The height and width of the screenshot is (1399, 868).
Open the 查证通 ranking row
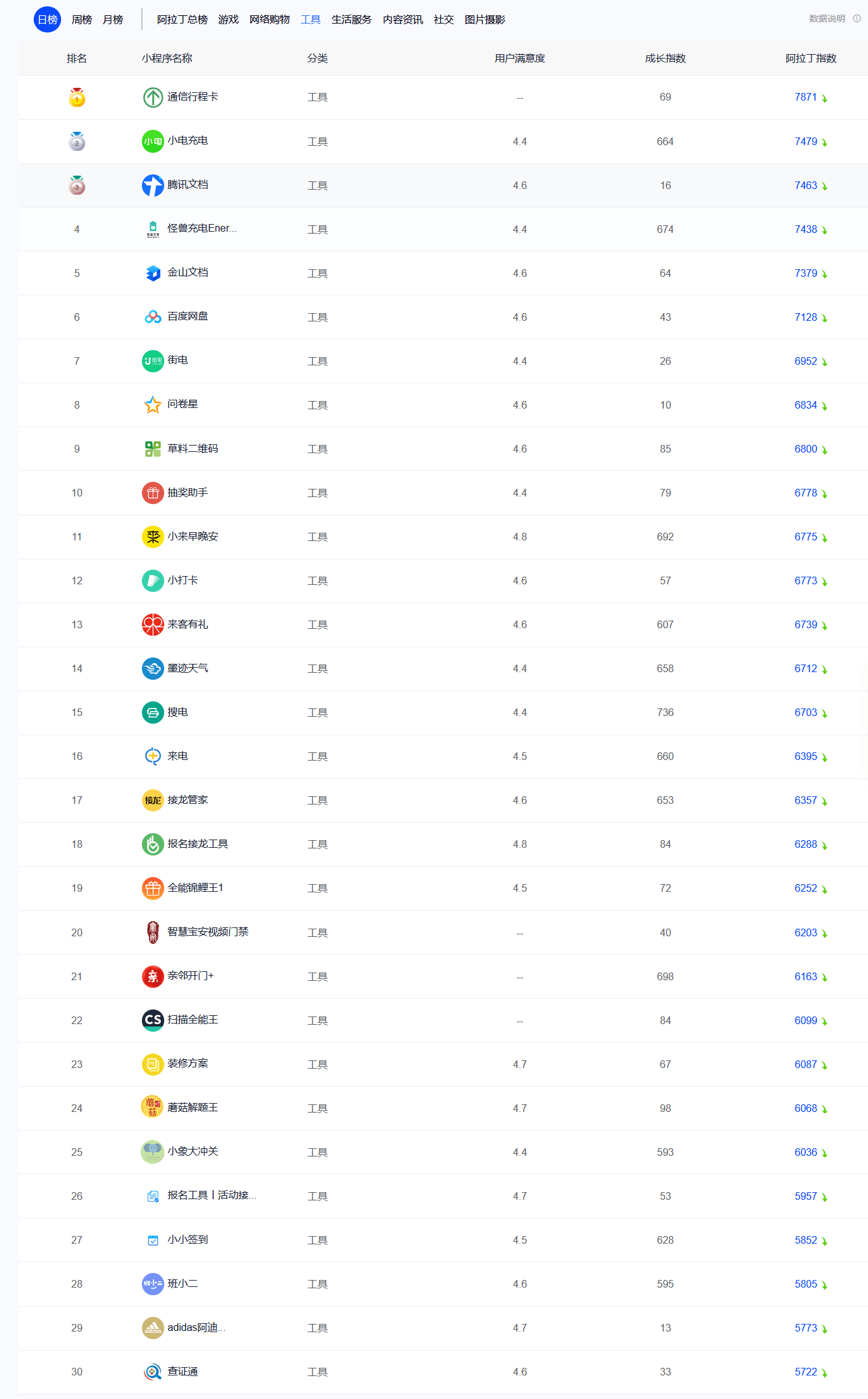pos(444,1372)
